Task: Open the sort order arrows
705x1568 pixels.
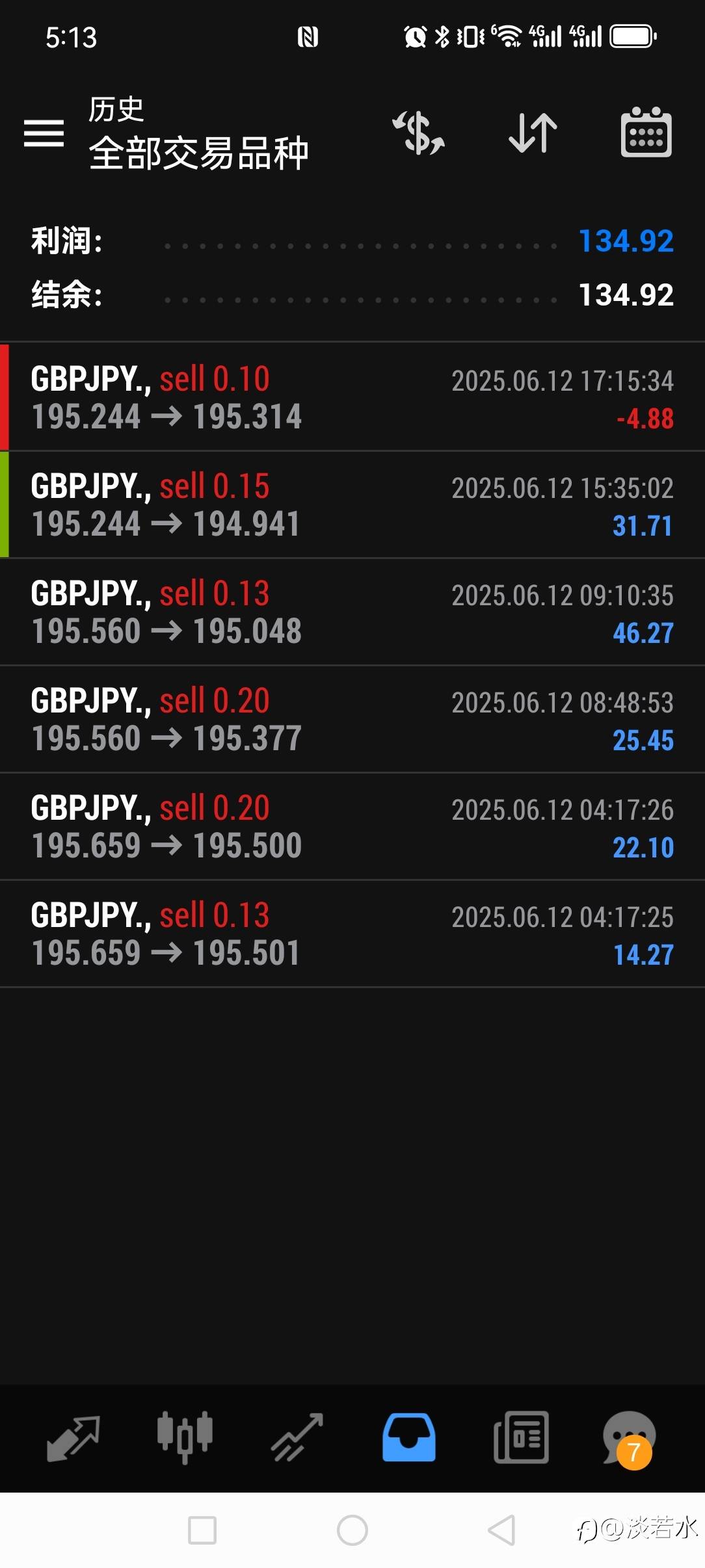Action: coord(533,133)
